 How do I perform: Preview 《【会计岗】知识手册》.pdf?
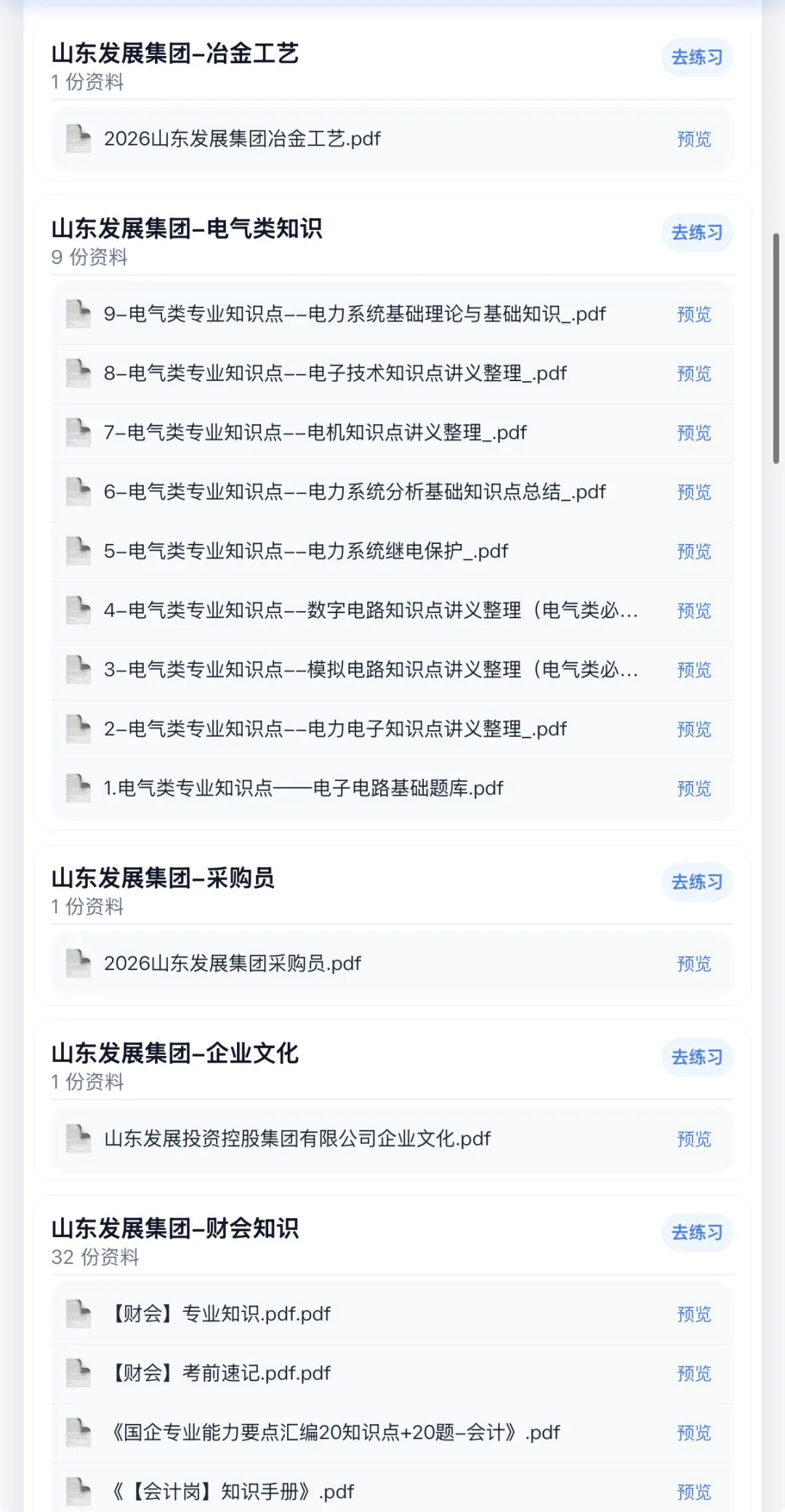pyautogui.click(x=694, y=1492)
